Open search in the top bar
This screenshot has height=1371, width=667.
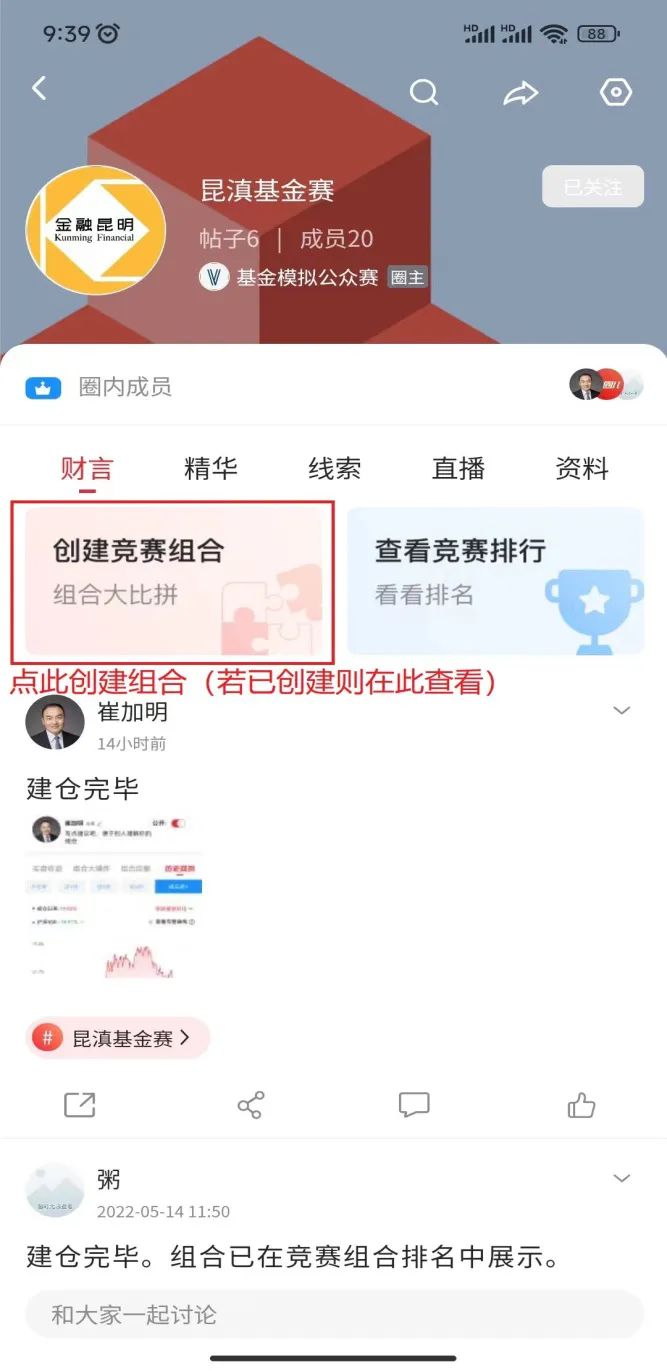(x=424, y=92)
